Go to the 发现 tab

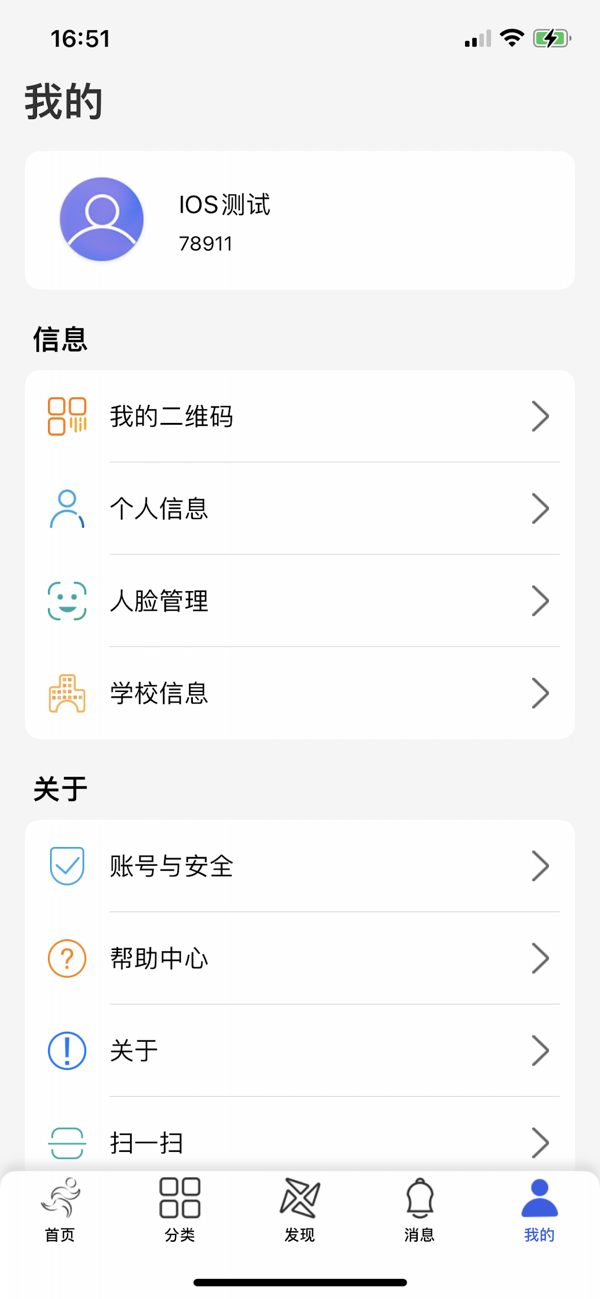click(300, 1208)
